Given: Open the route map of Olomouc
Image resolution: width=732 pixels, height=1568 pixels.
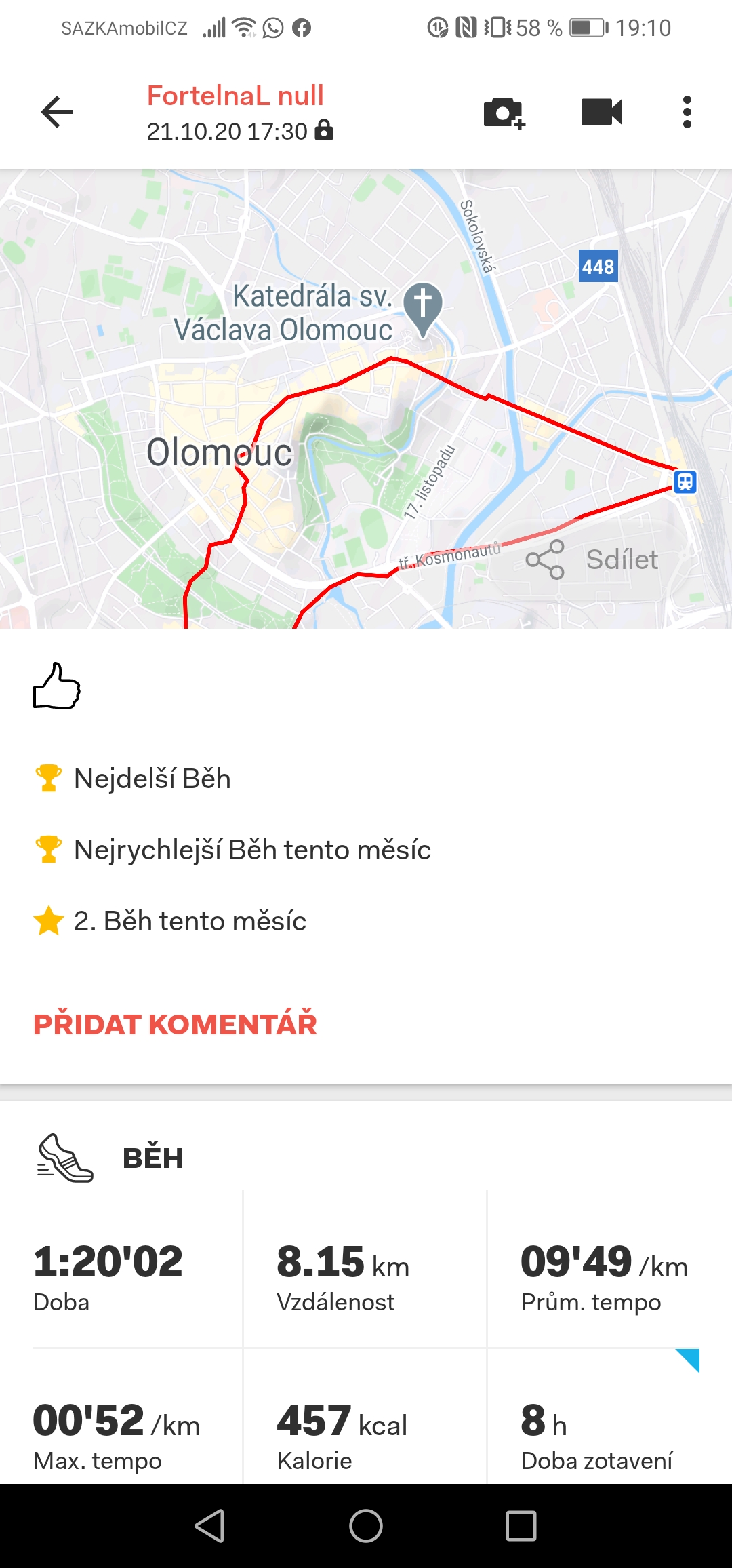Looking at the screenshot, I should [366, 399].
